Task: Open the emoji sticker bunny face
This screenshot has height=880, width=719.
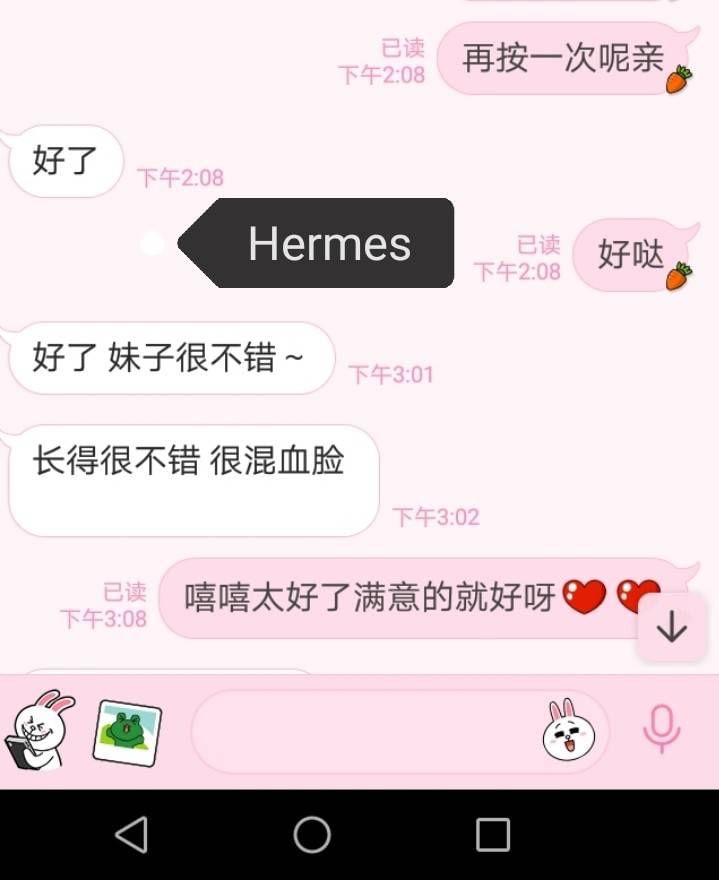Action: point(568,731)
